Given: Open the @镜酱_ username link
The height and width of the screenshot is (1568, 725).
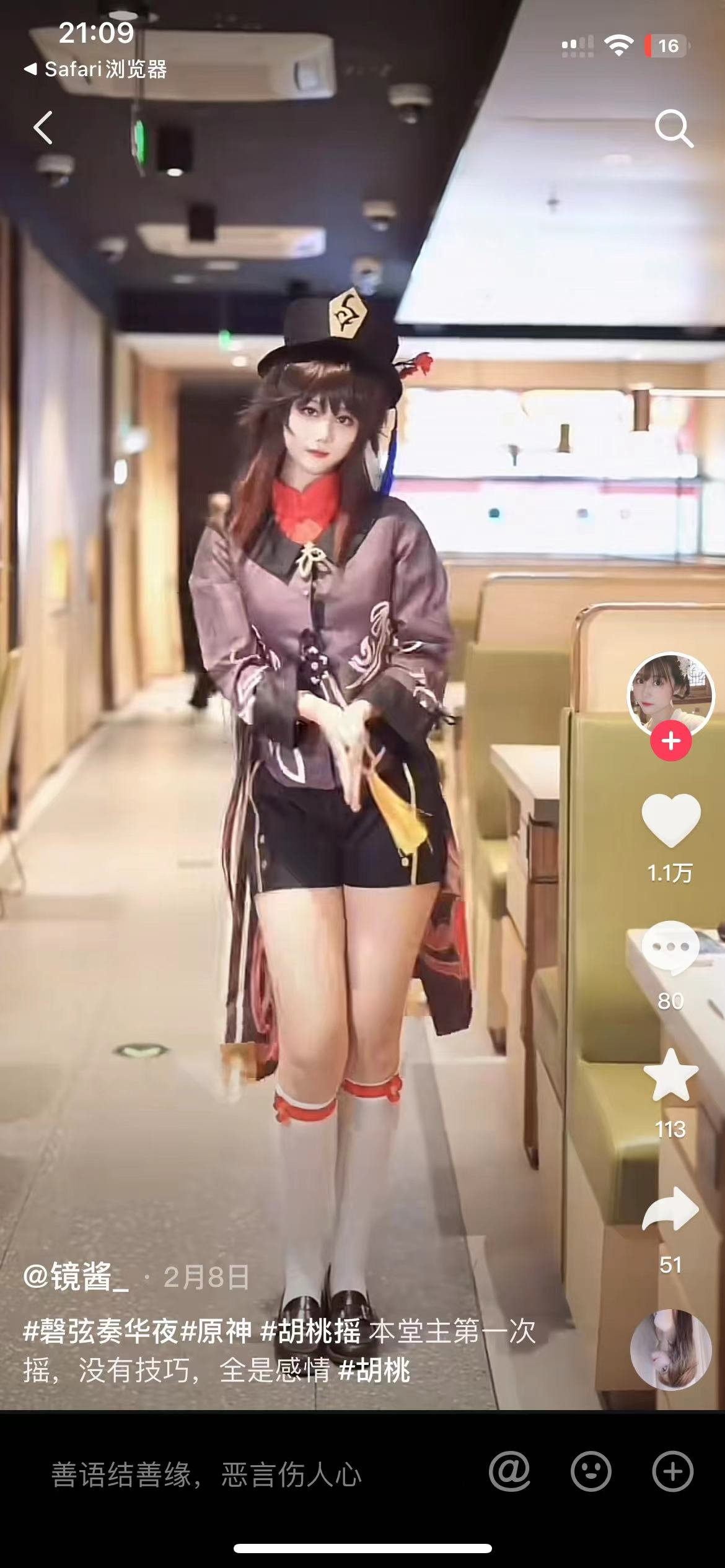Looking at the screenshot, I should (76, 1277).
